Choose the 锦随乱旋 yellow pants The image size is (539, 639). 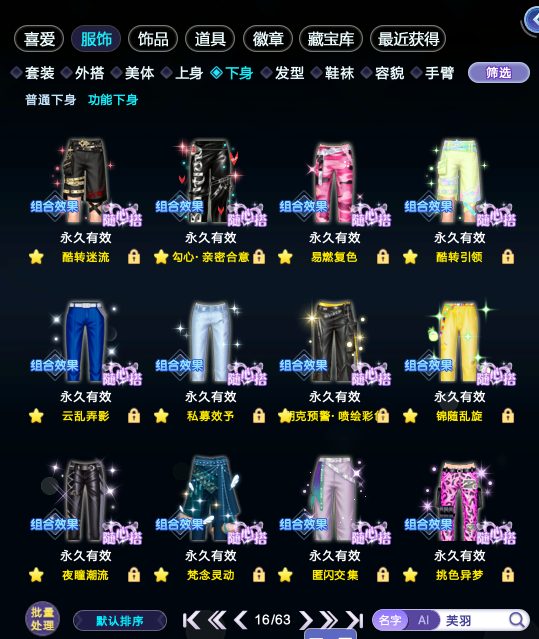click(460, 342)
